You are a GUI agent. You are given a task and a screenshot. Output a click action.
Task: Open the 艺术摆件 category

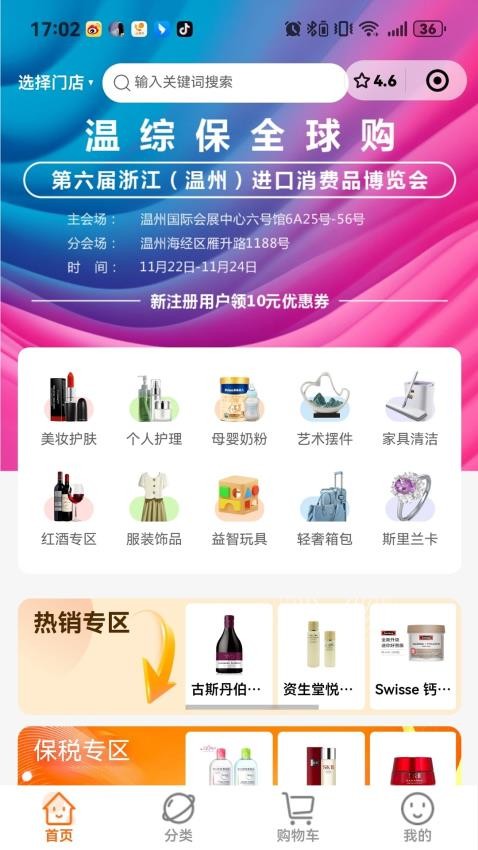click(x=325, y=409)
